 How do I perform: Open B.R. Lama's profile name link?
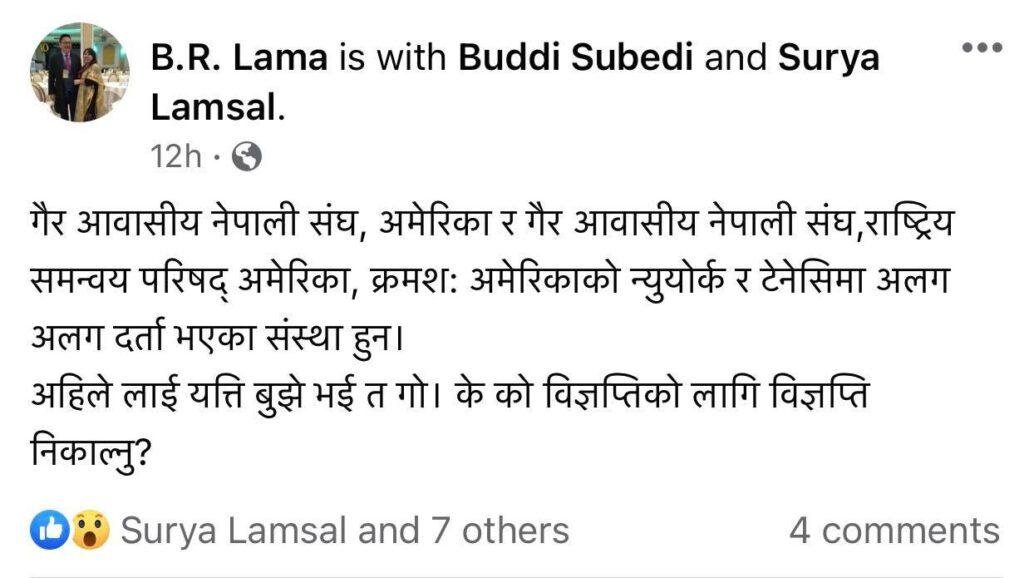[x=239, y=58]
